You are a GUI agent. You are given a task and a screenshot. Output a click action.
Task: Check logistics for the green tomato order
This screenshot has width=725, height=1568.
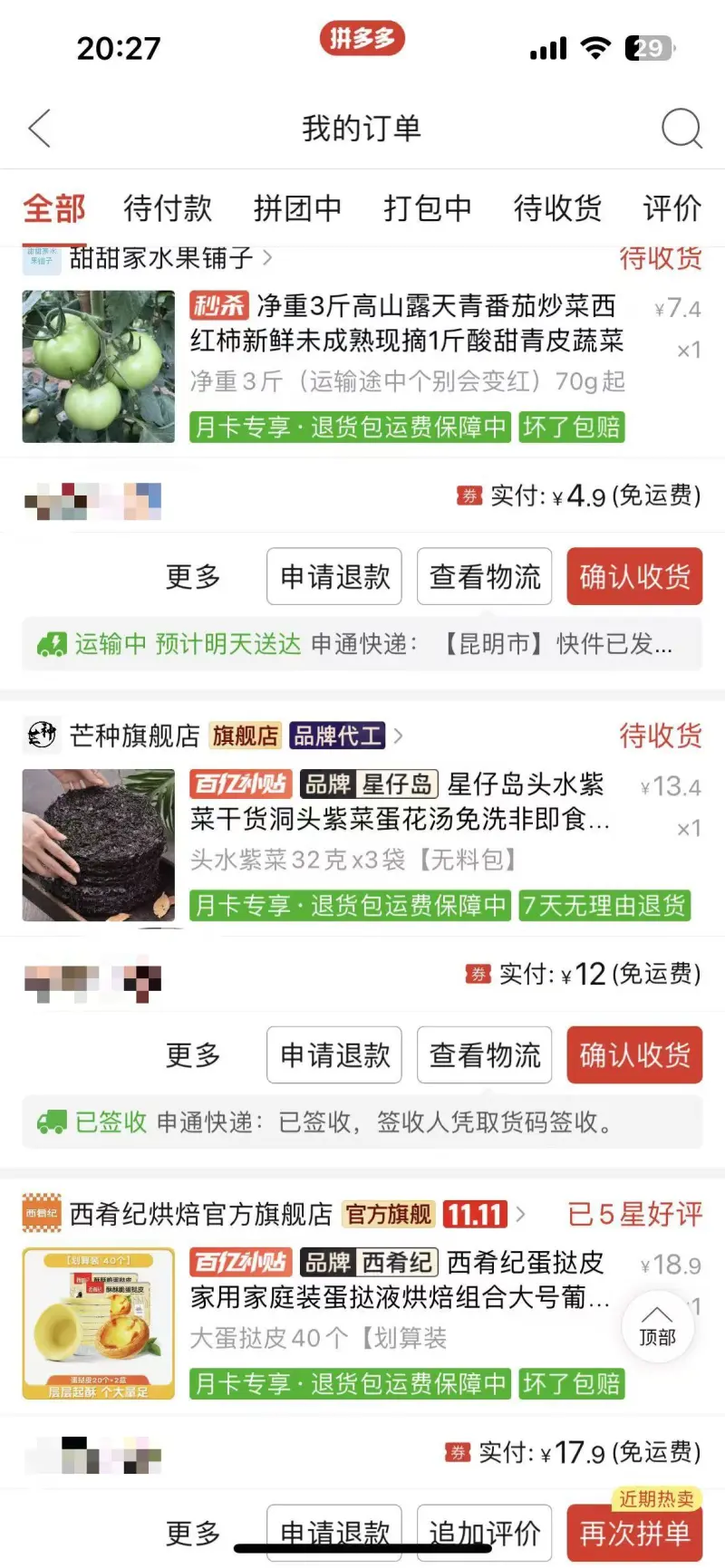tap(484, 576)
